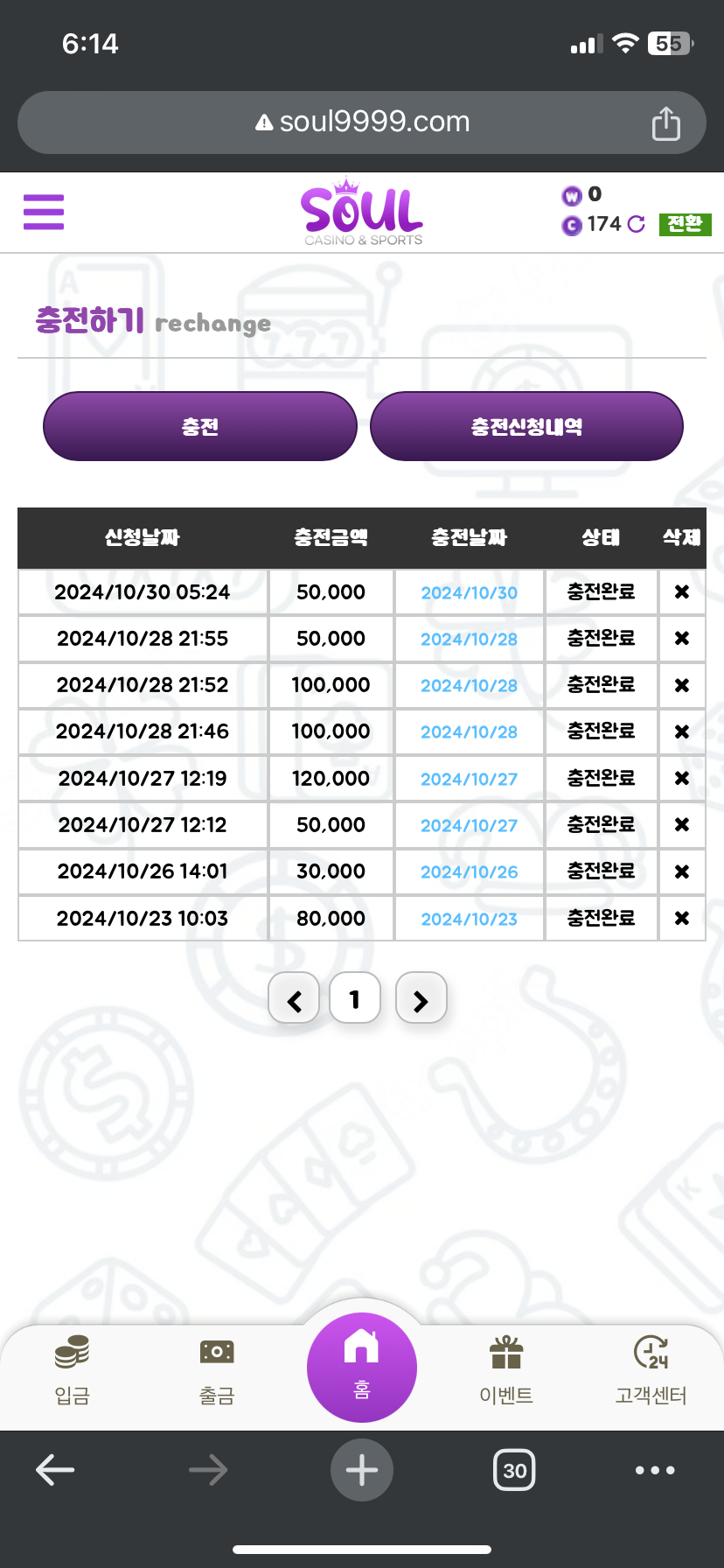
Task: Open the browser tabs overview showing 30
Action: [515, 1470]
